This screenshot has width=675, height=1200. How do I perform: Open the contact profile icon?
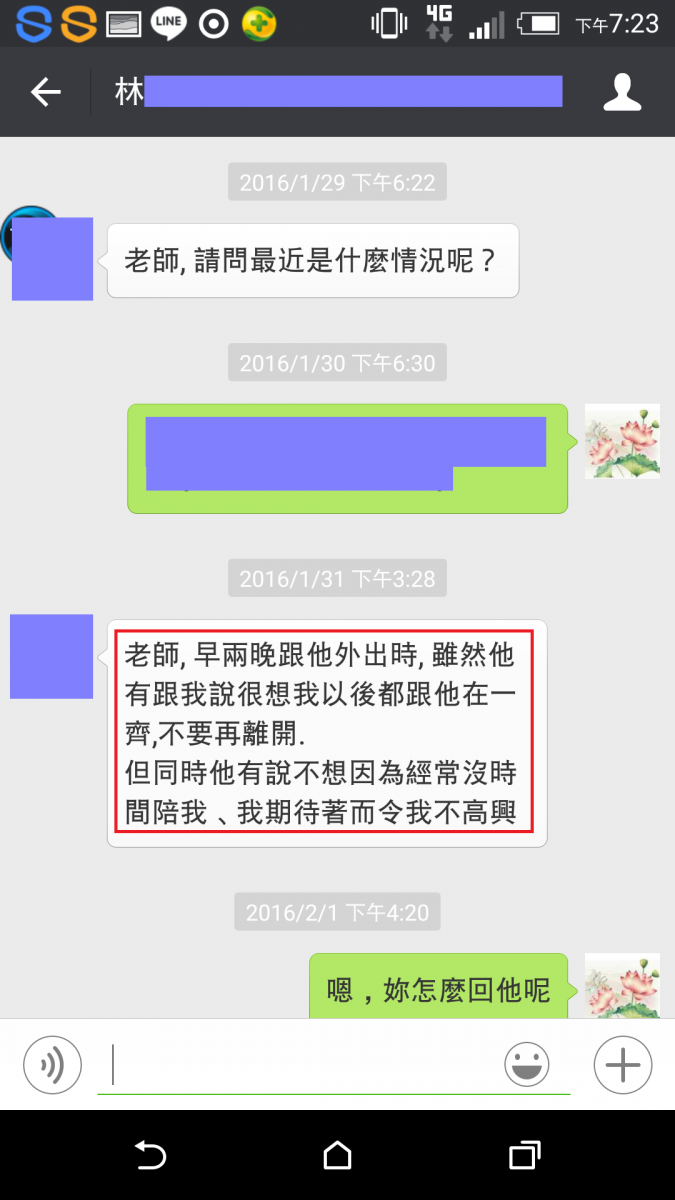click(621, 93)
